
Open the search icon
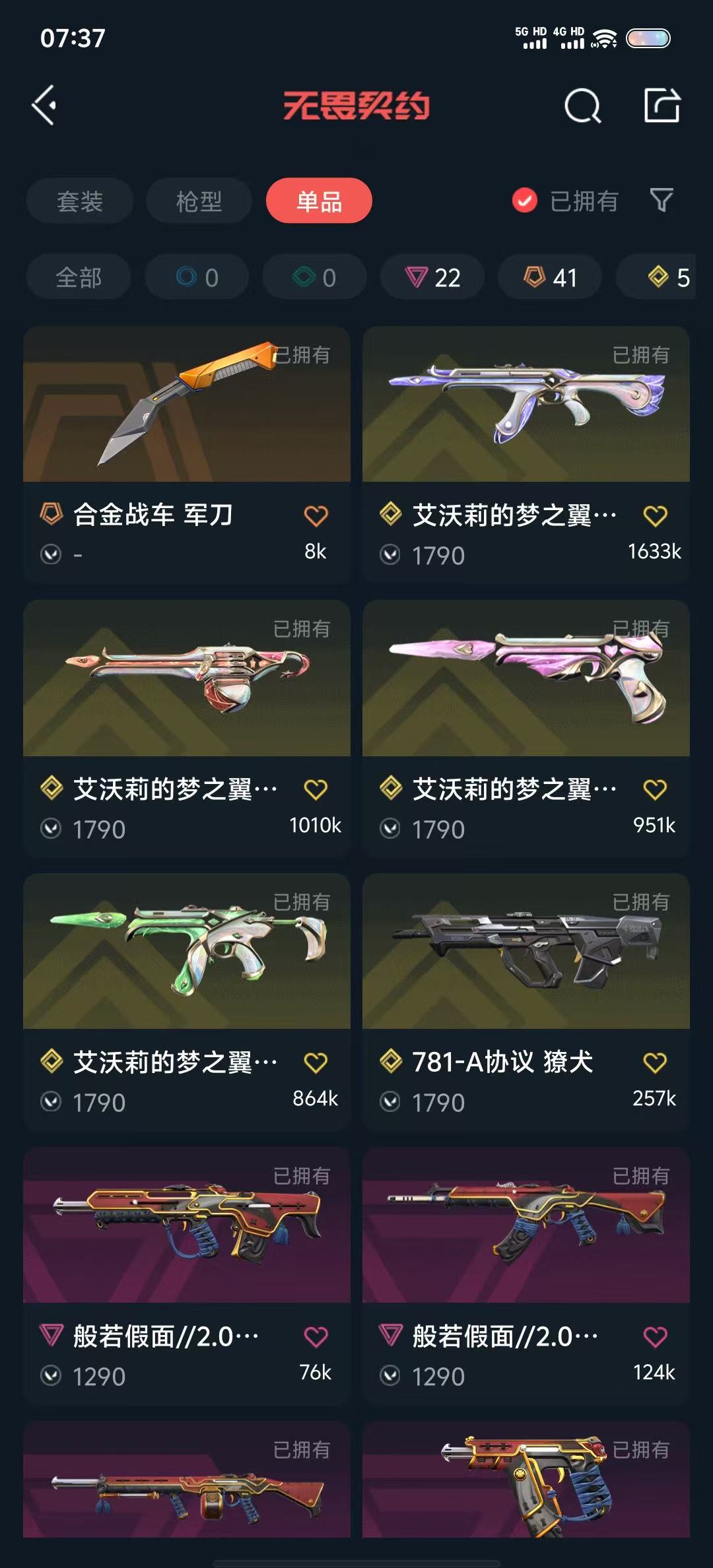pyautogui.click(x=582, y=106)
